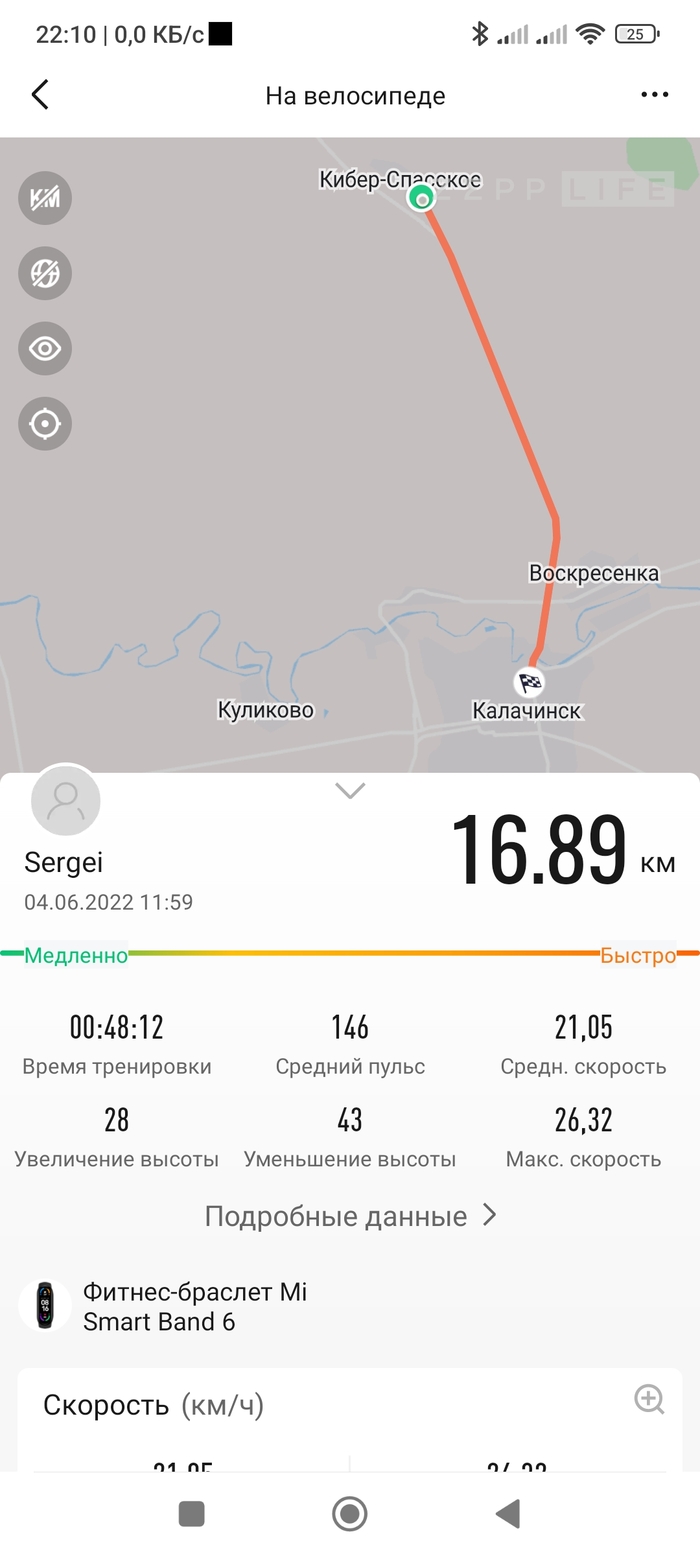Open recent apps from navigation bar
This screenshot has height=1556, width=700.
tap(191, 1514)
